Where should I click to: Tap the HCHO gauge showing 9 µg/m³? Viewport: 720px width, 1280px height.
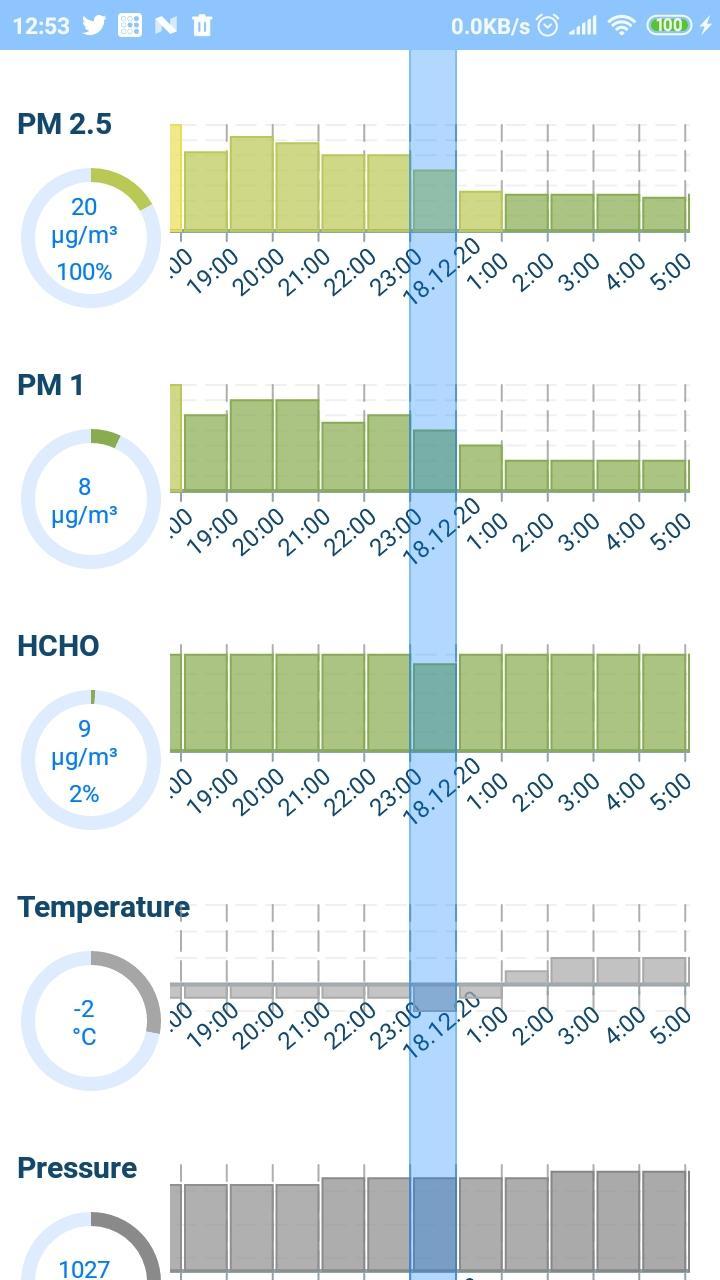click(x=89, y=758)
